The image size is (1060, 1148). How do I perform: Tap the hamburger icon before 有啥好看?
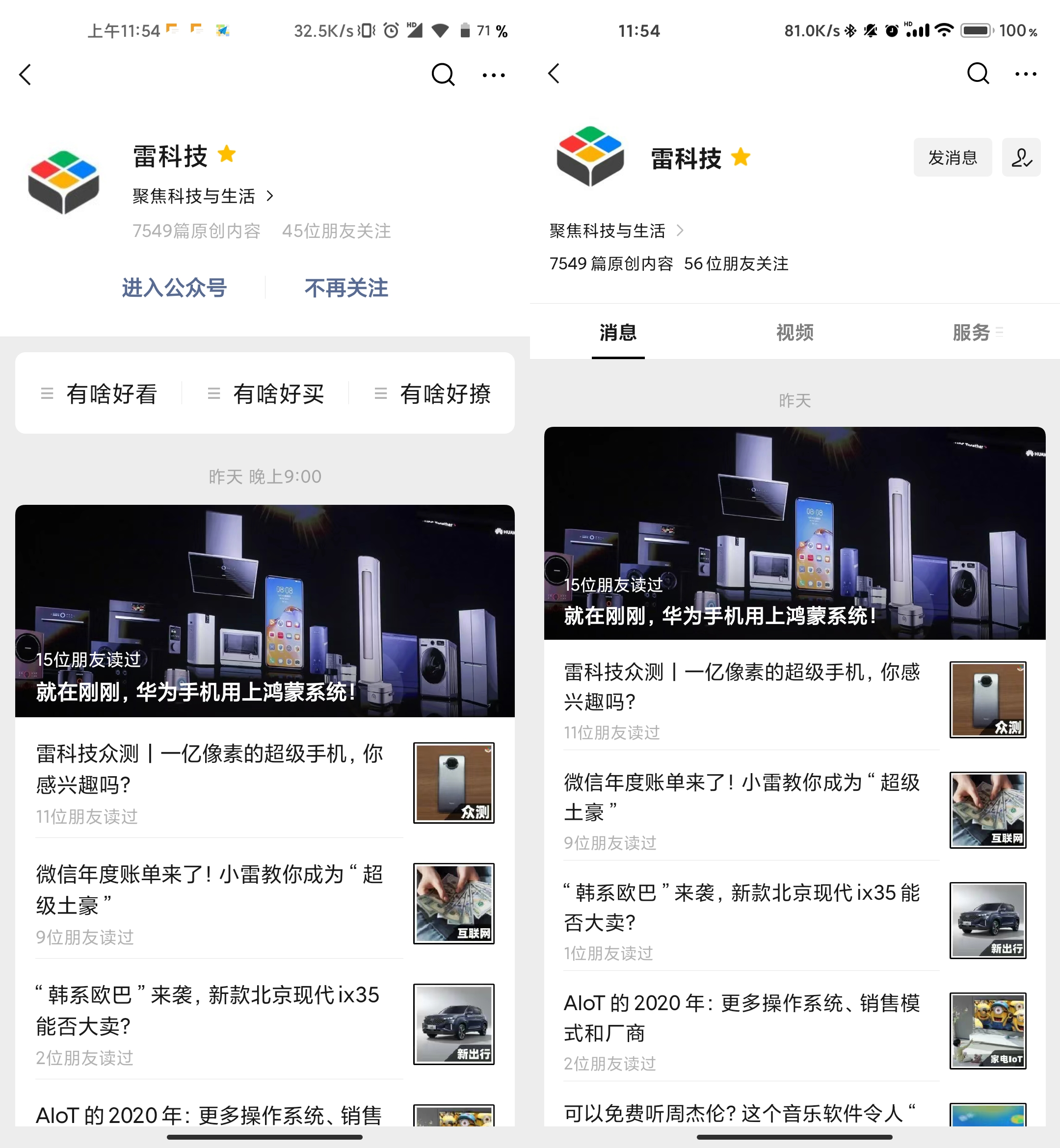tap(47, 393)
